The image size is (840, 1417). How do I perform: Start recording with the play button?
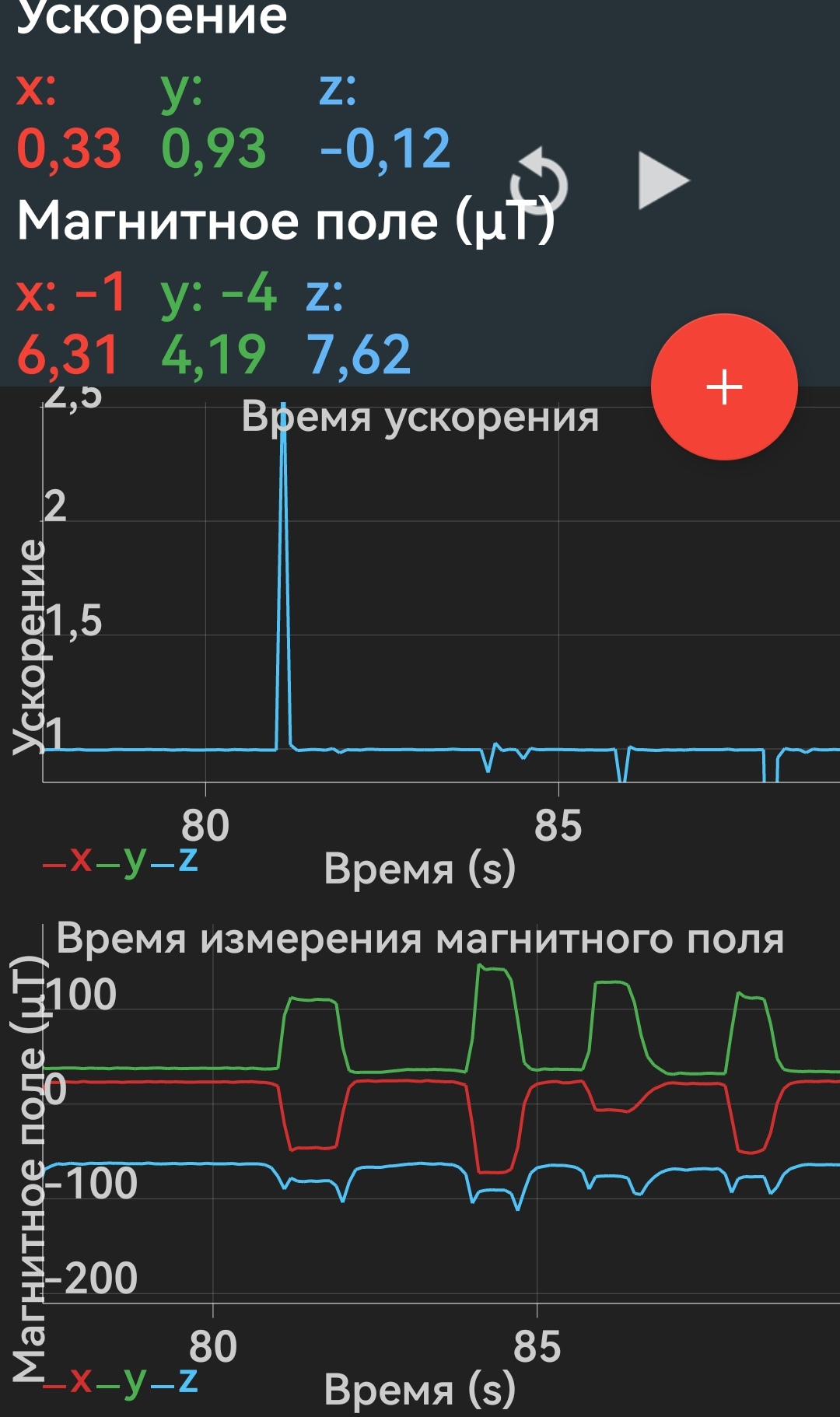pos(663,180)
